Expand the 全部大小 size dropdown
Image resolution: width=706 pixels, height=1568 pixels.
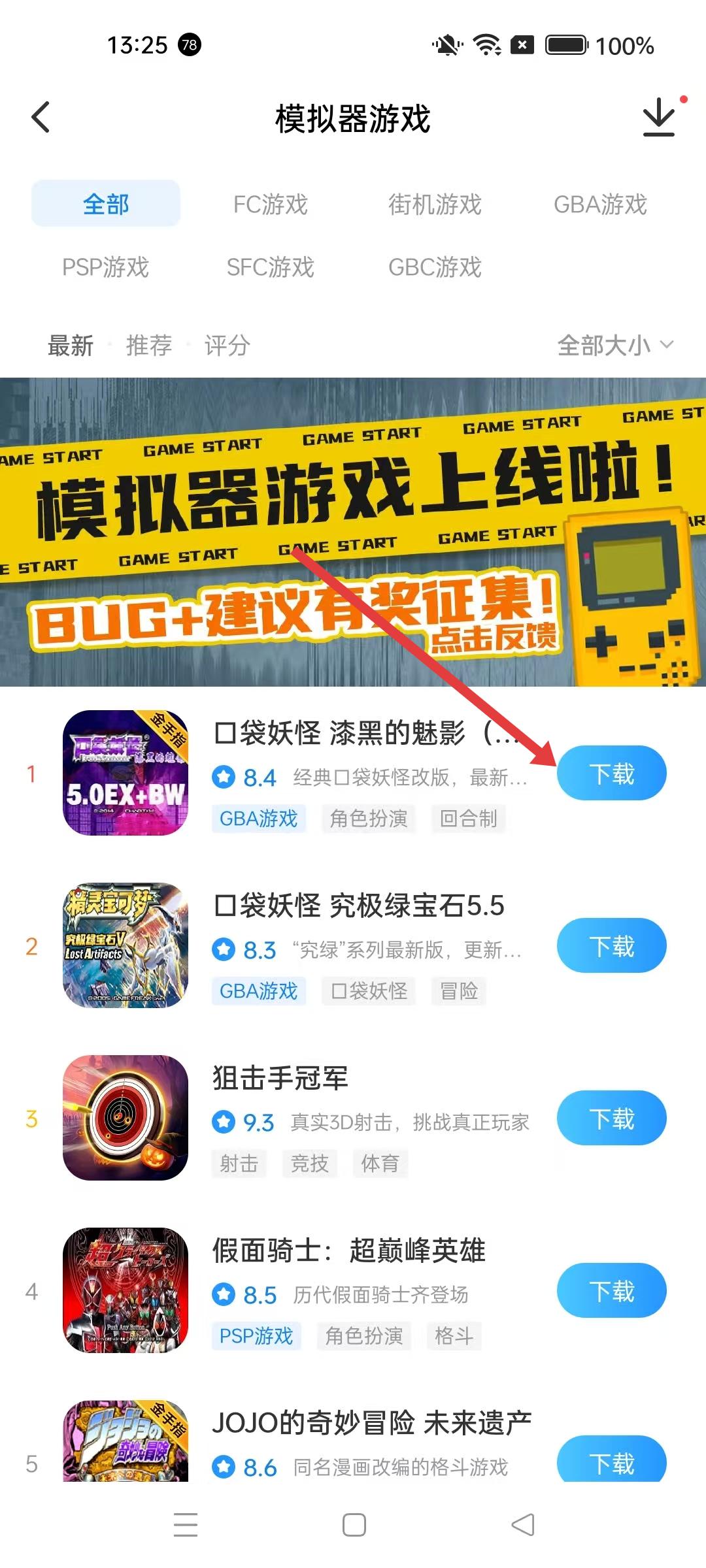[x=614, y=346]
